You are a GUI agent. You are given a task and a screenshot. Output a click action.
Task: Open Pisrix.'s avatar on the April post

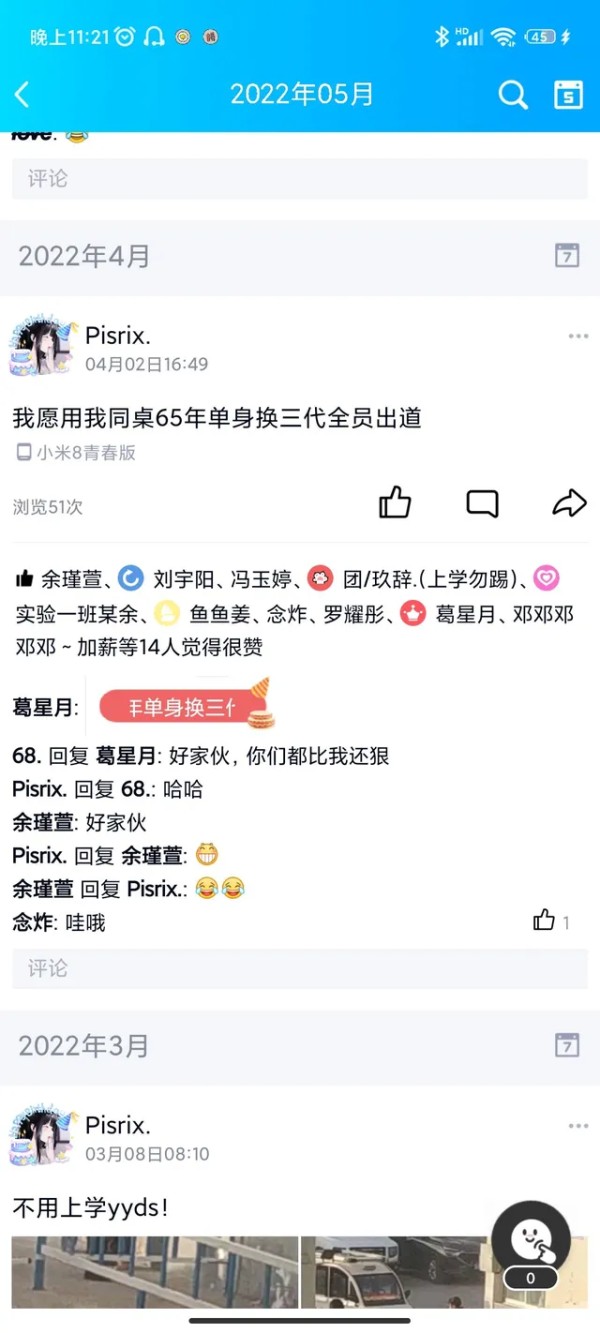click(x=43, y=347)
